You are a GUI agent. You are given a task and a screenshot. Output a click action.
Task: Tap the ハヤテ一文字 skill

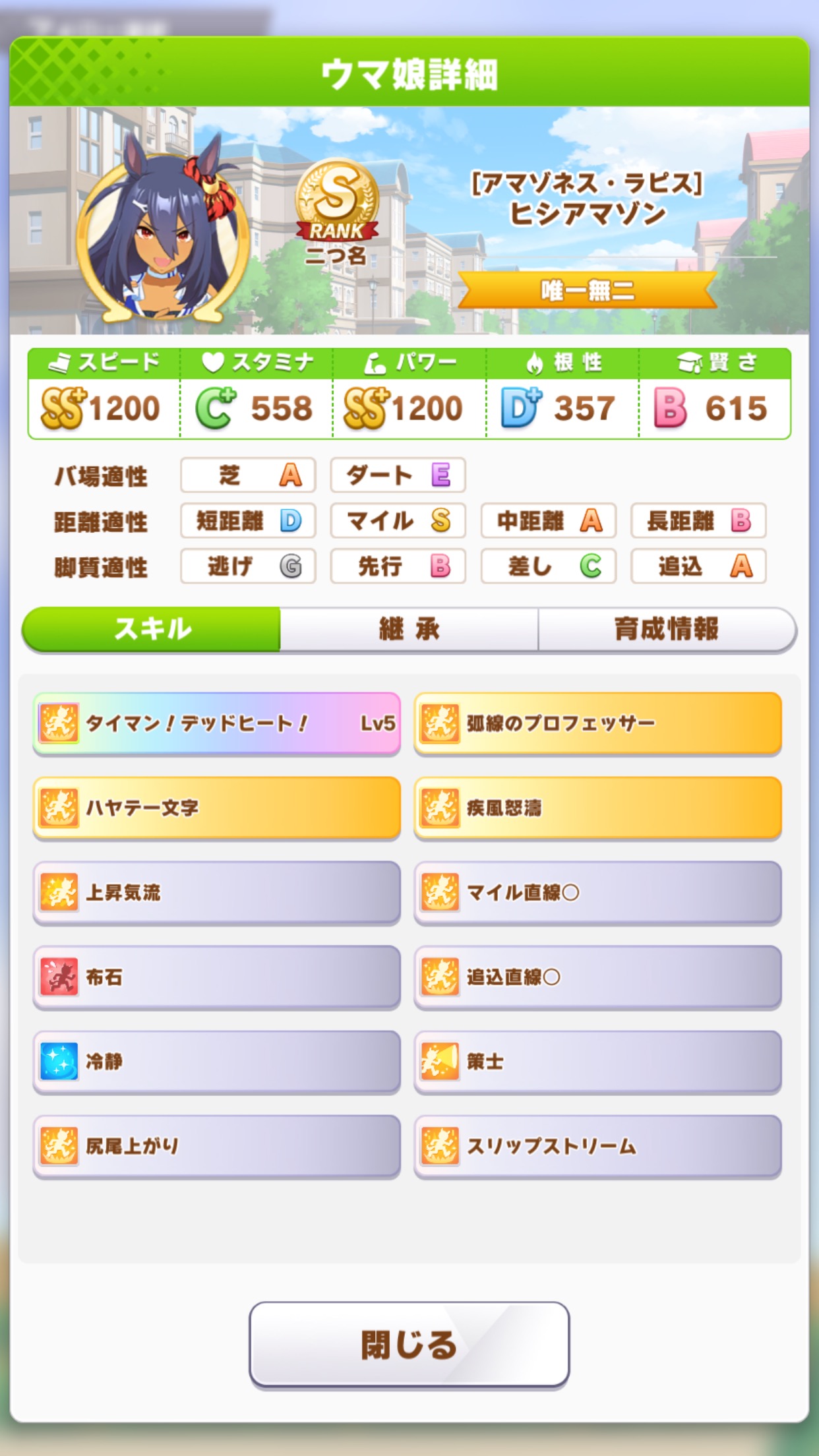(x=216, y=808)
